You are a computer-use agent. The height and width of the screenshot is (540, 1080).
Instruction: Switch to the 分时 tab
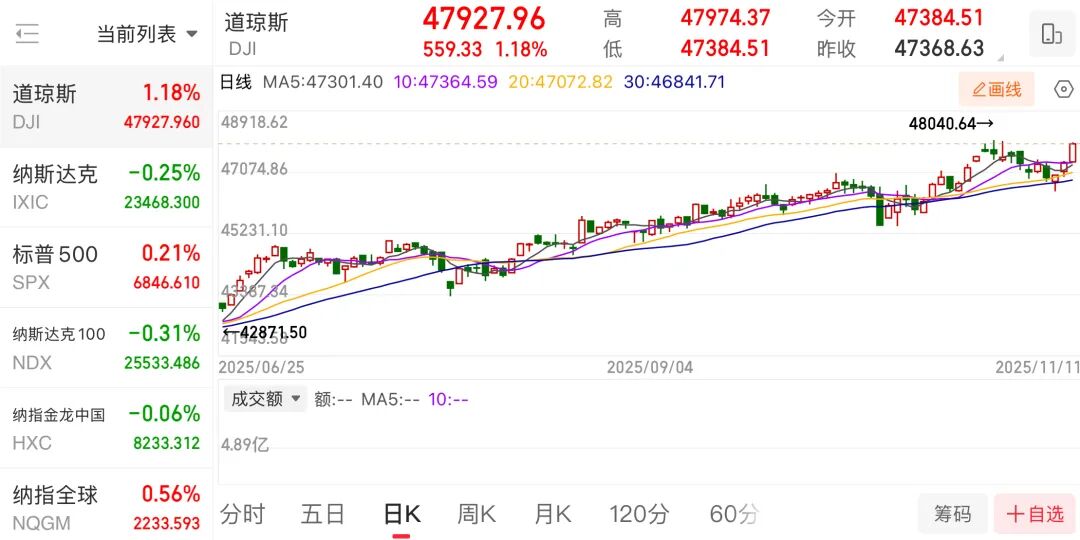243,515
